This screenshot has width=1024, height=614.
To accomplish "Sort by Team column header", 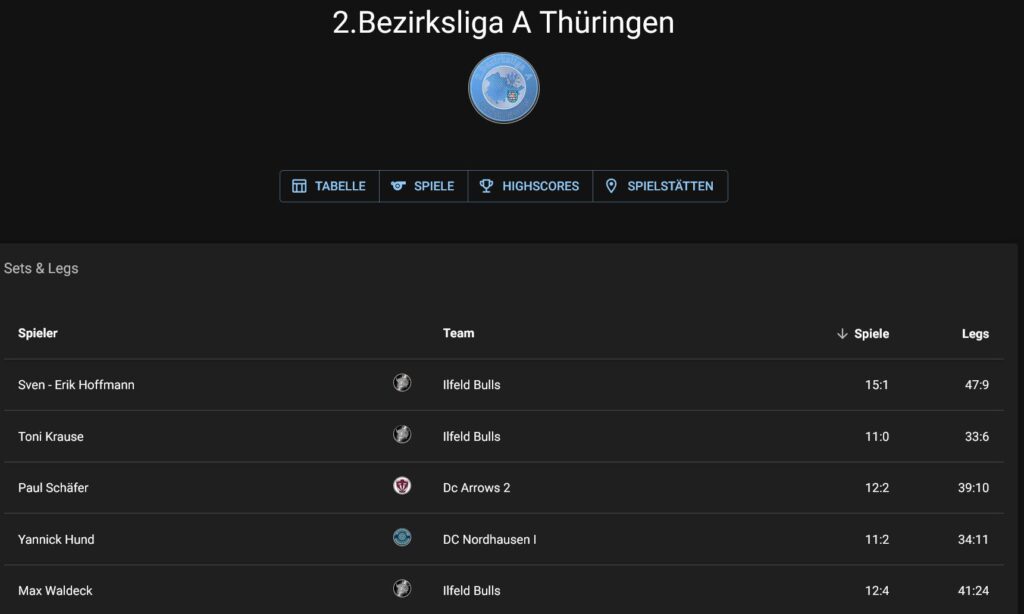I will pos(458,333).
